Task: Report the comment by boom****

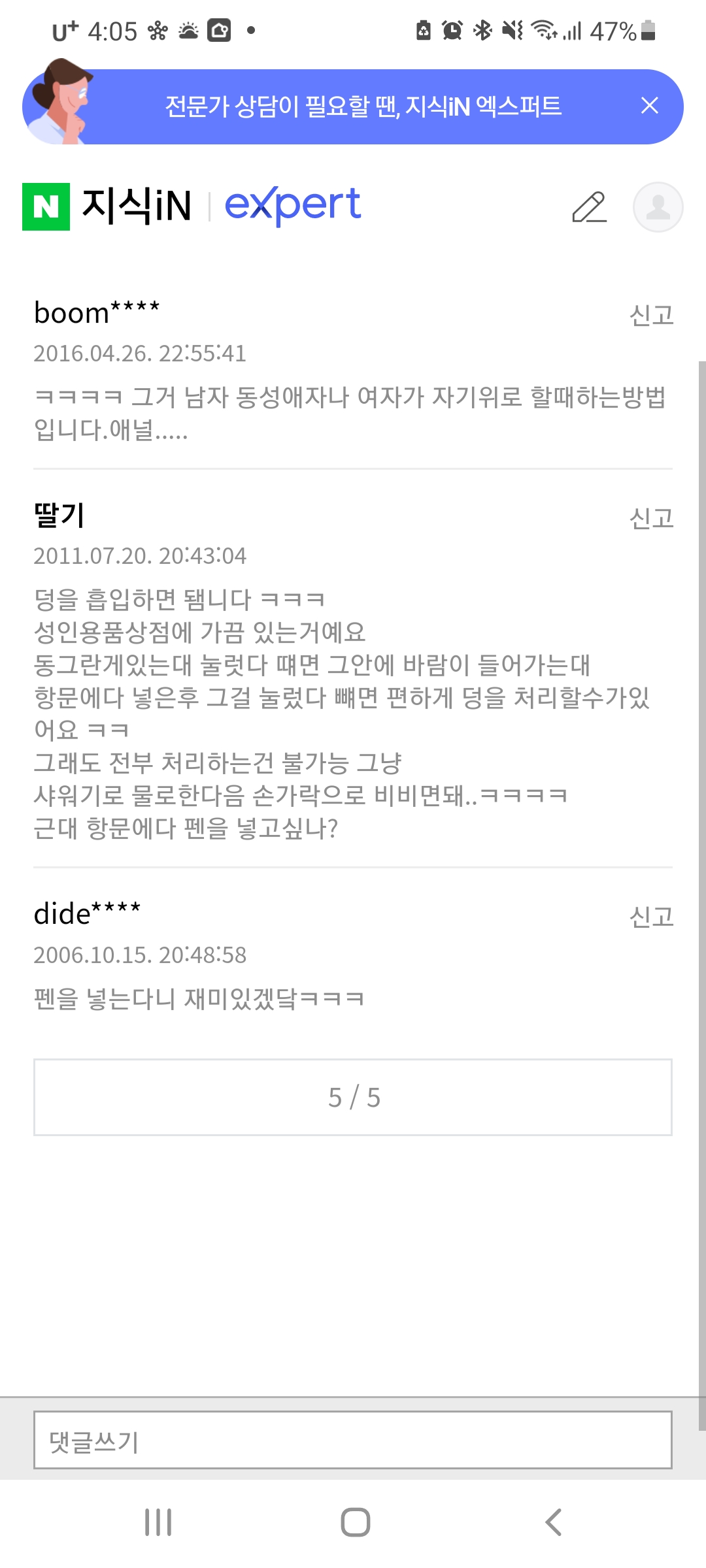Action: pyautogui.click(x=651, y=316)
